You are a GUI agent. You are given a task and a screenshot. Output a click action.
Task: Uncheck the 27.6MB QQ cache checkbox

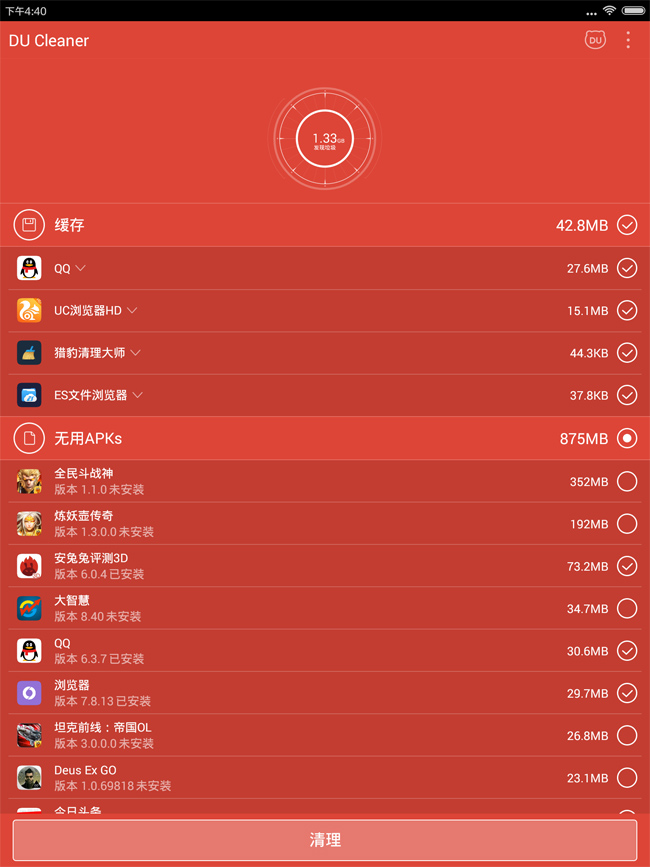coord(627,268)
